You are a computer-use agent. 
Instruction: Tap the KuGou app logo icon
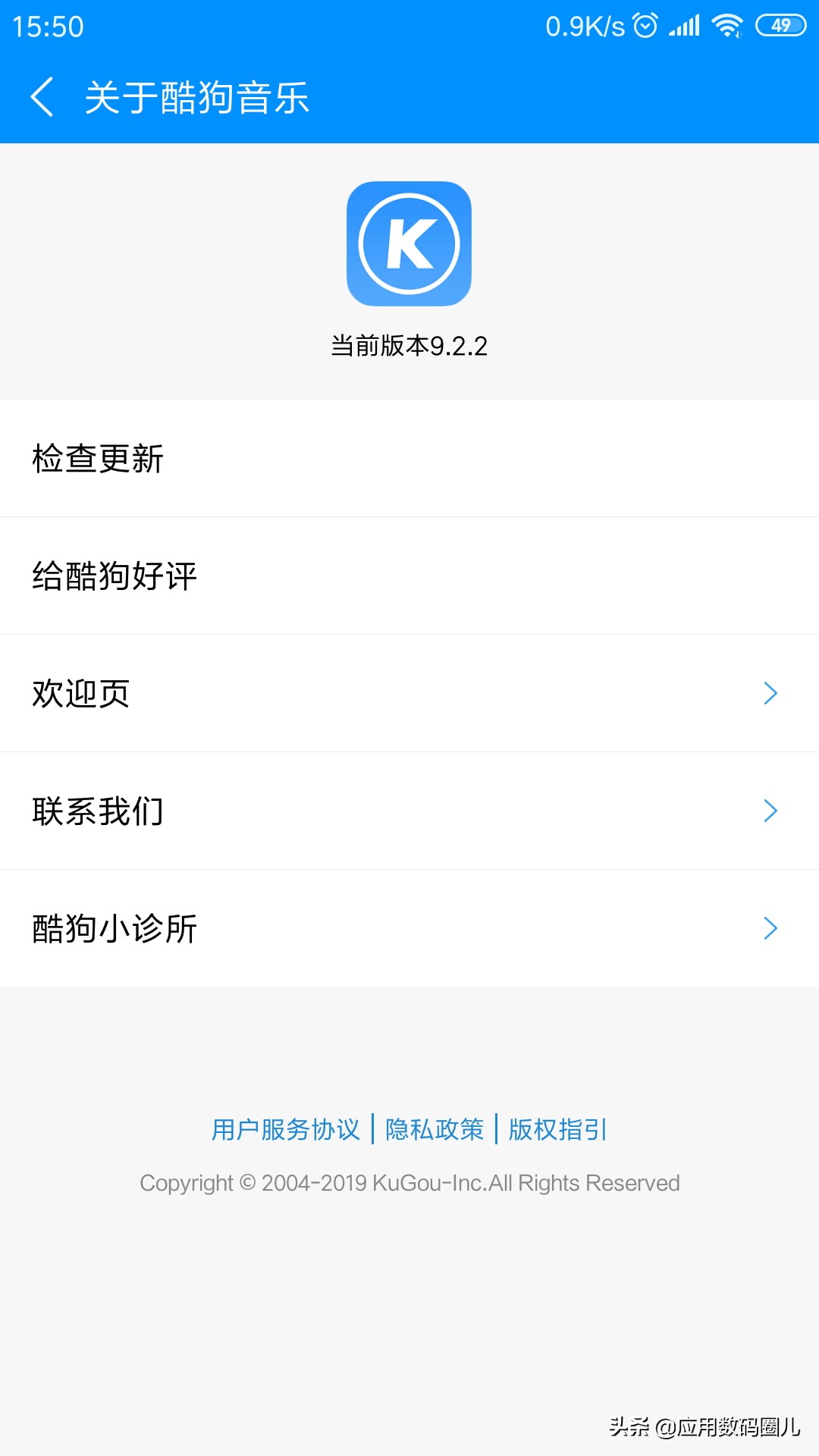point(409,243)
